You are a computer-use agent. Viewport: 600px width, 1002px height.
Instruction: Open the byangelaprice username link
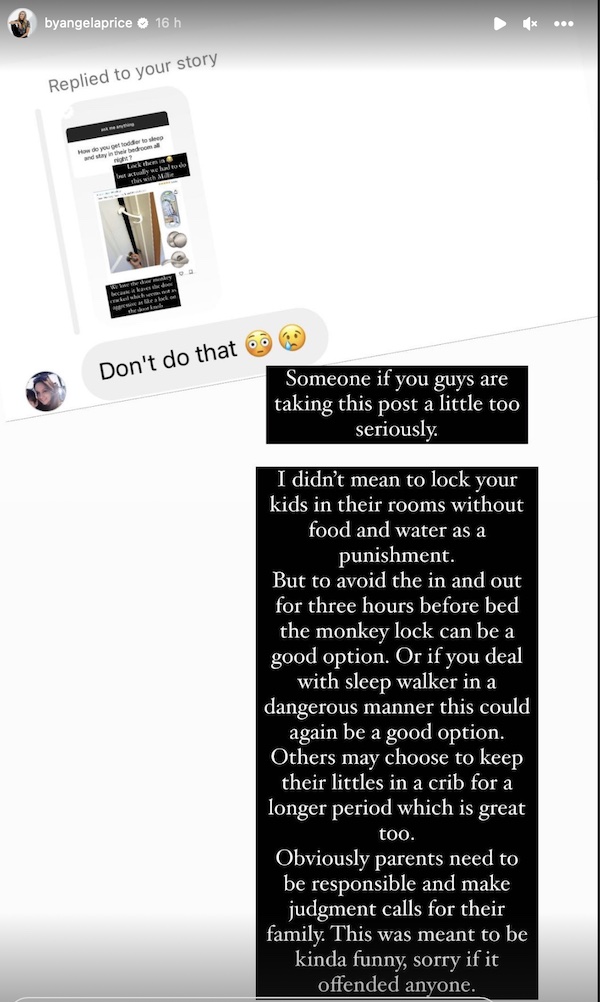[x=87, y=23]
